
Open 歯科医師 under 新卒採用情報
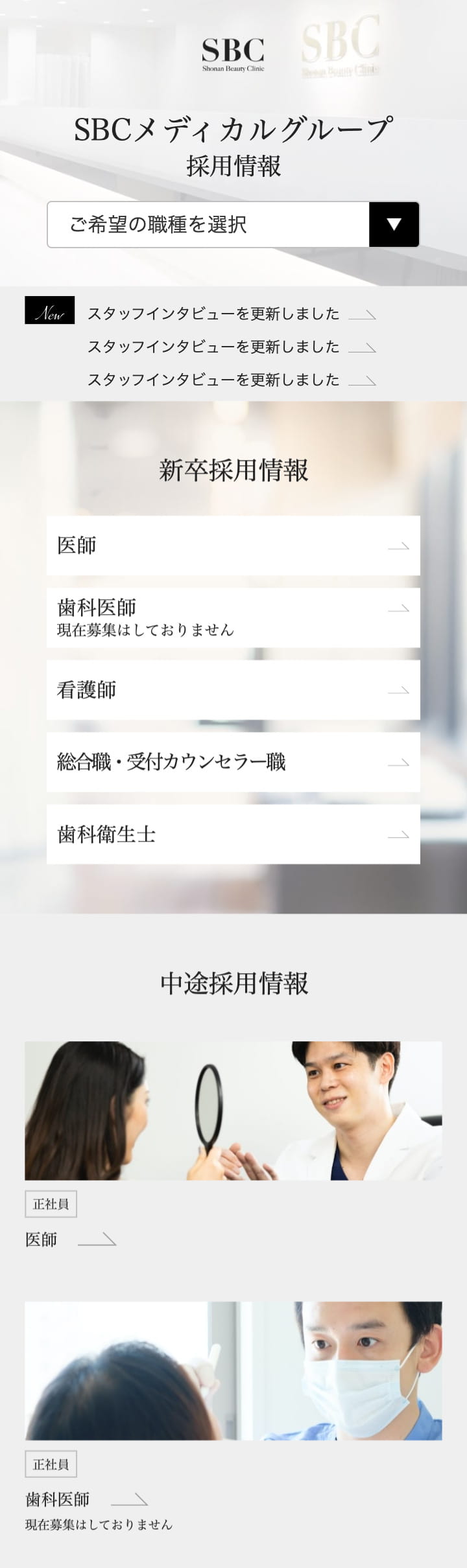[x=233, y=617]
